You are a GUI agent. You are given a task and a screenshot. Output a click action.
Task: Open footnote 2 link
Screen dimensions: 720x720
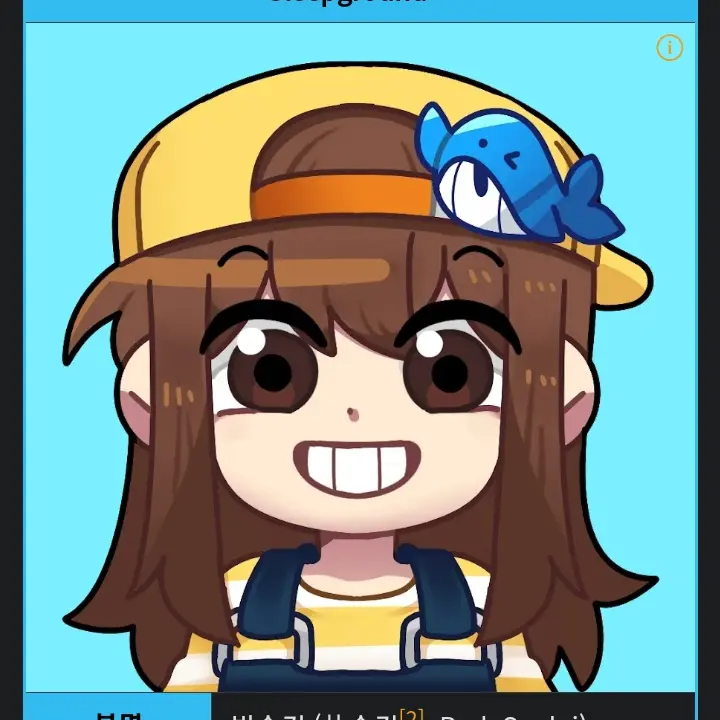click(x=411, y=714)
